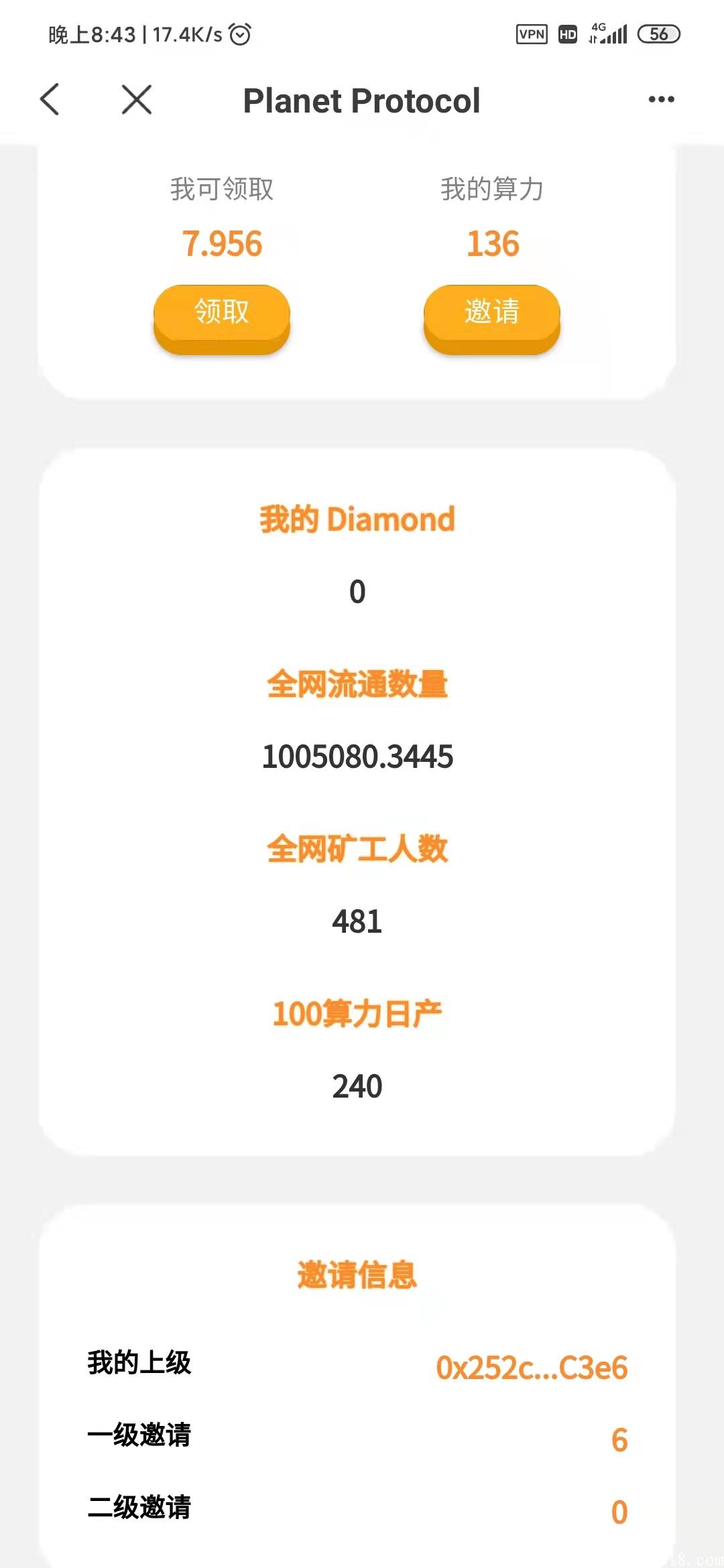This screenshot has height=1568, width=724.
Task: Tap the 一级邀请 count of 6
Action: (x=619, y=1439)
